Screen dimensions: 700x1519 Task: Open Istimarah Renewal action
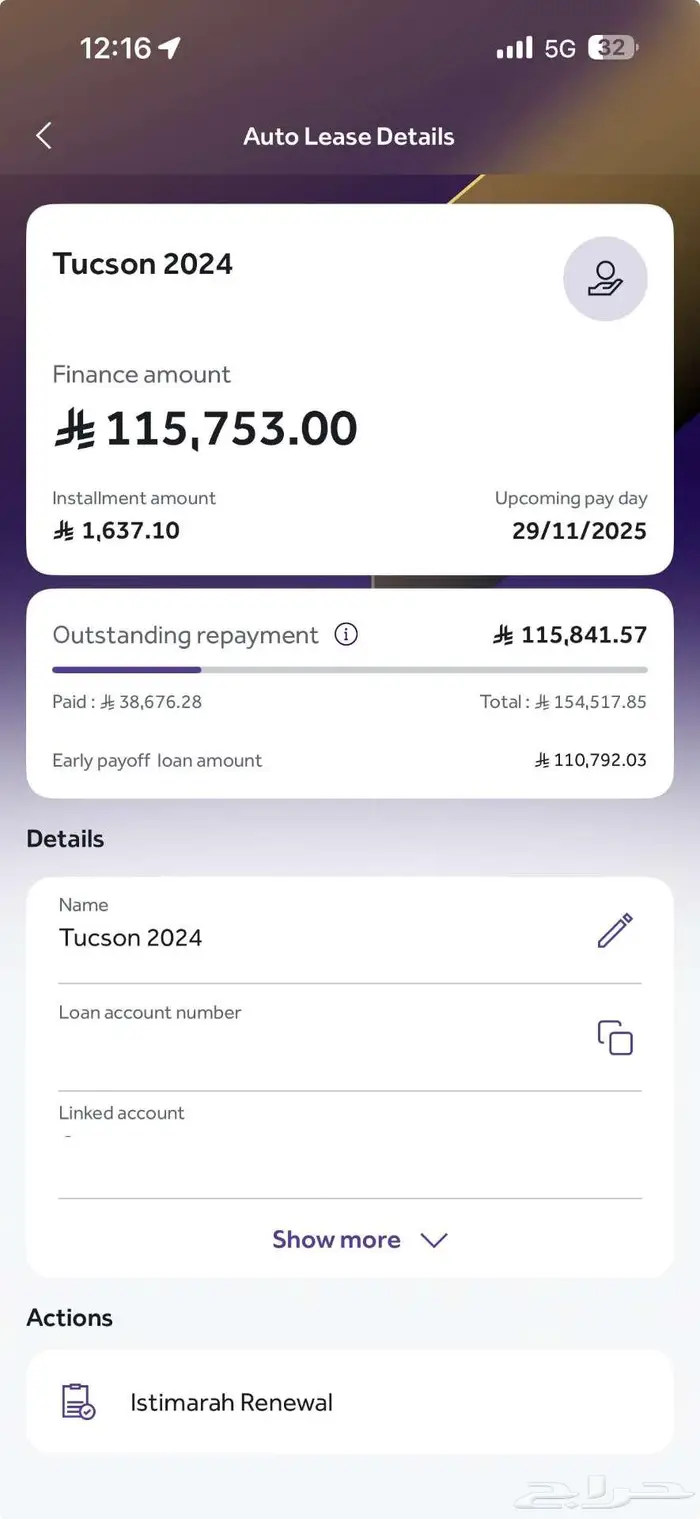(x=230, y=1402)
